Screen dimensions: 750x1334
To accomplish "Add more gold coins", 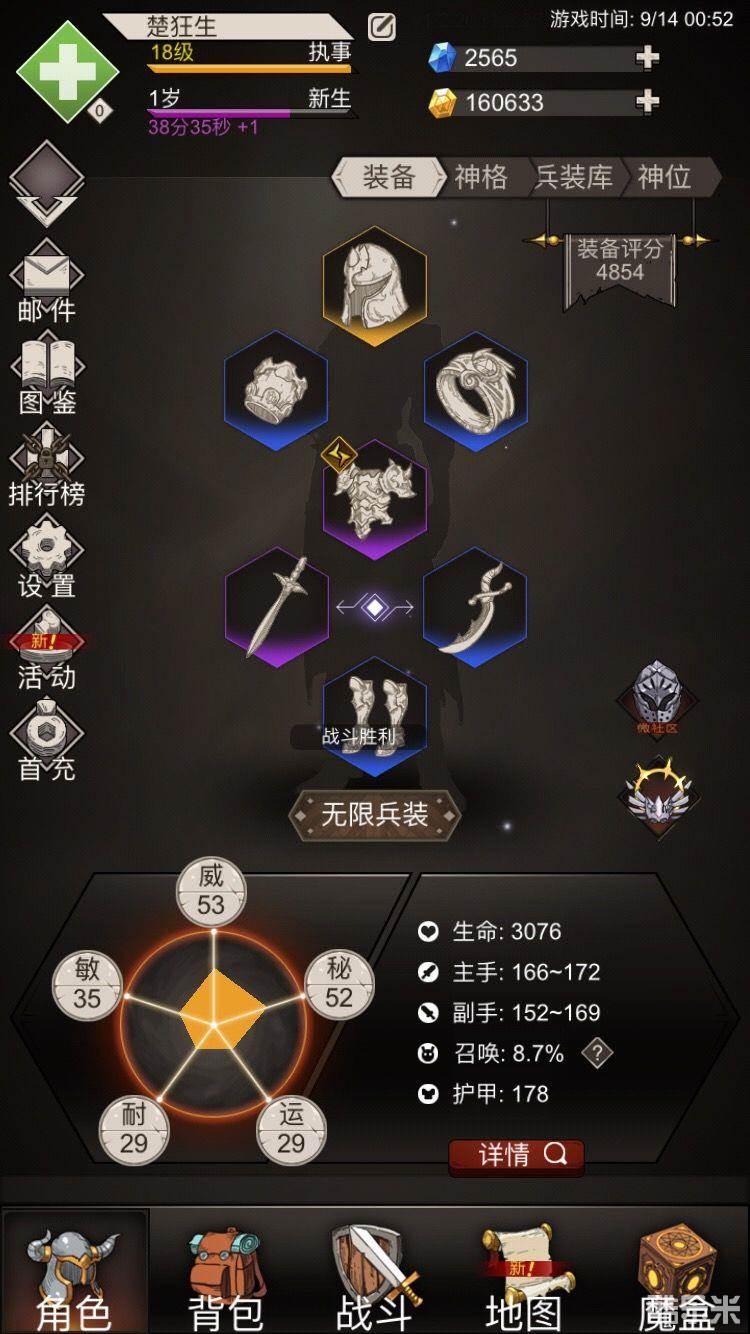I will tap(647, 101).
